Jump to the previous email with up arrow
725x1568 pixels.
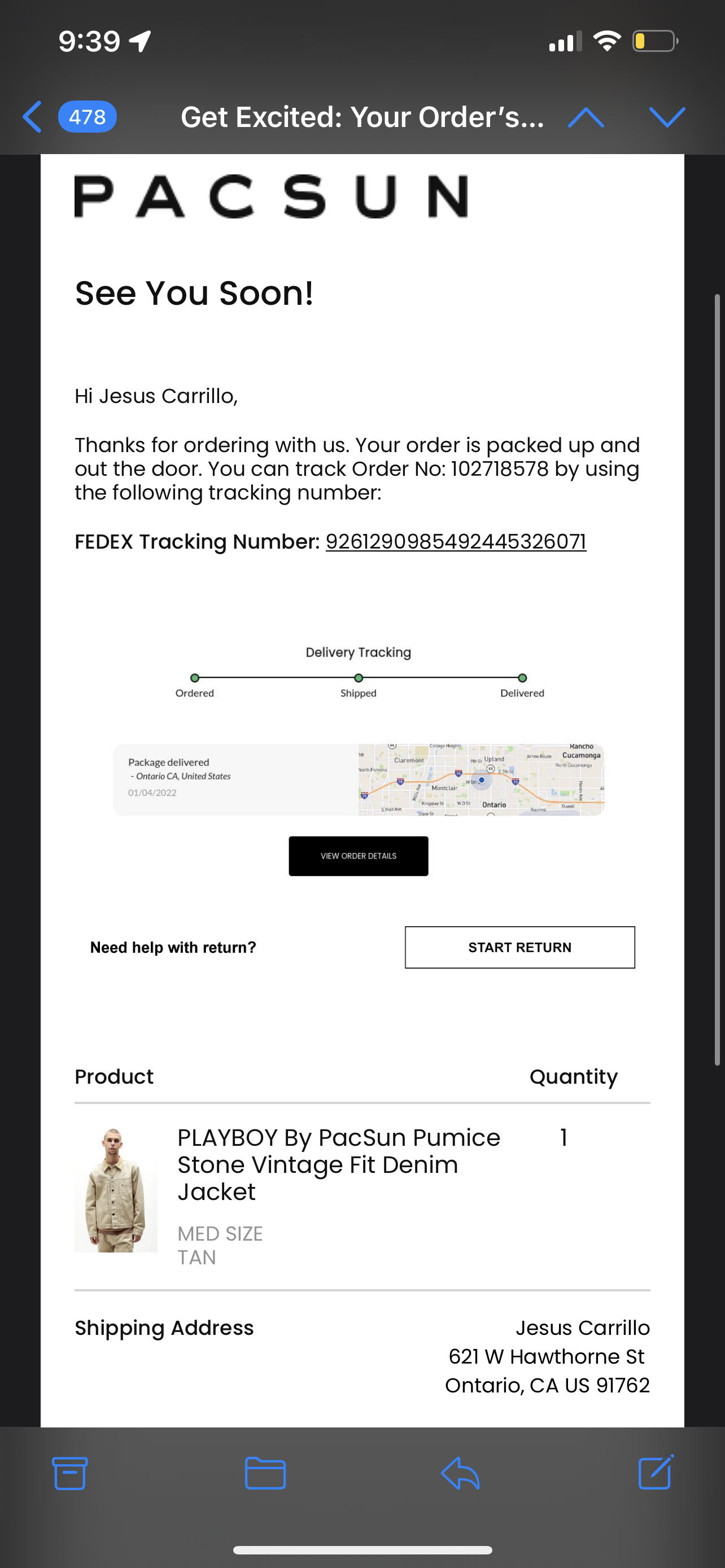pyautogui.click(x=586, y=117)
